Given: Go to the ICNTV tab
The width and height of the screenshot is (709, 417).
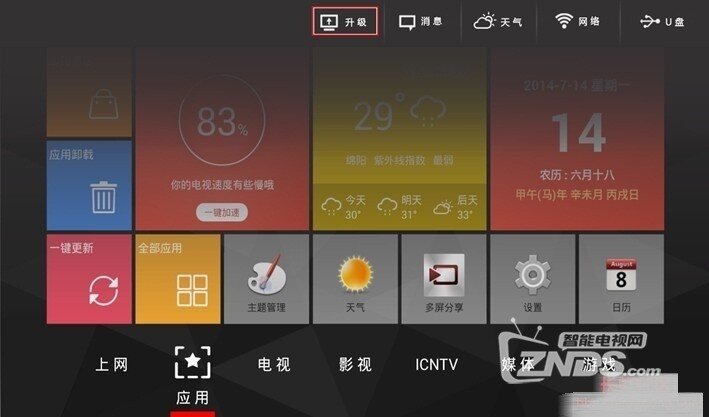Looking at the screenshot, I should [x=435, y=364].
